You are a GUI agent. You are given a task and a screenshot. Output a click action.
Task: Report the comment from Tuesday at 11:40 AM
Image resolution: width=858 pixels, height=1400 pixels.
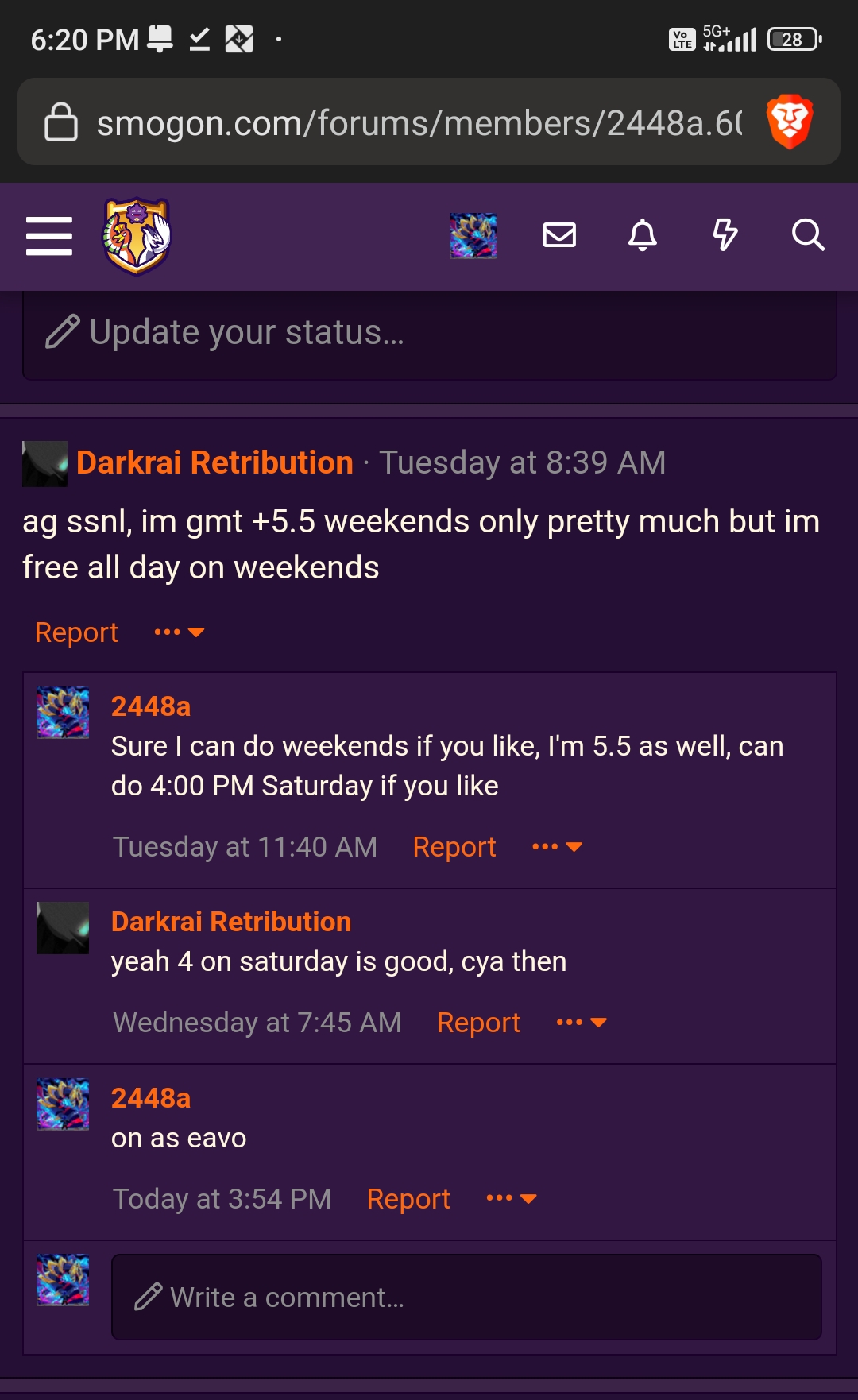point(454,847)
